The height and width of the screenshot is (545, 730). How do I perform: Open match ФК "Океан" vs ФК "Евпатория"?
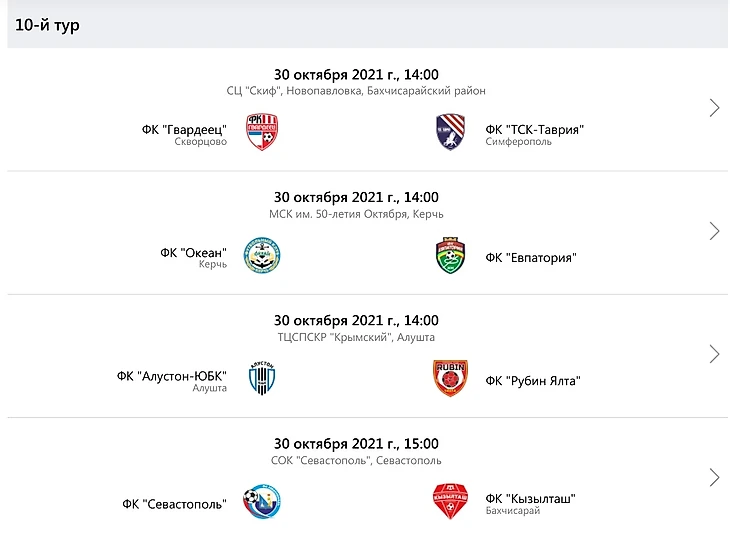coord(714,231)
